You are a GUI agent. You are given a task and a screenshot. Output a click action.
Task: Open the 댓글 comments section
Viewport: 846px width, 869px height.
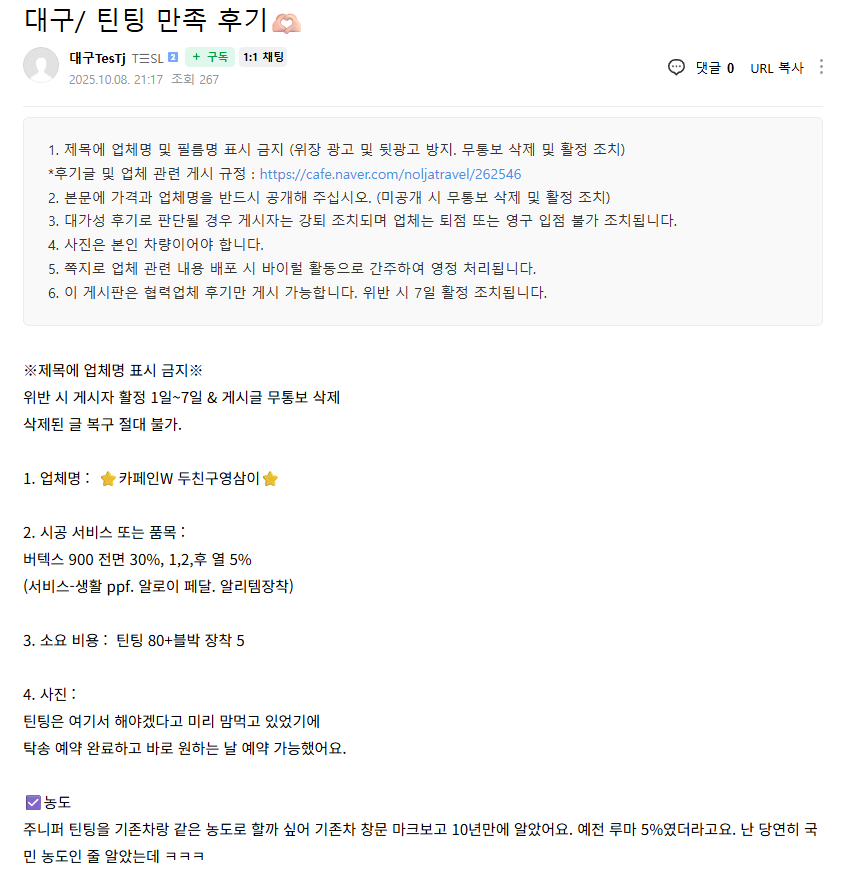point(701,68)
